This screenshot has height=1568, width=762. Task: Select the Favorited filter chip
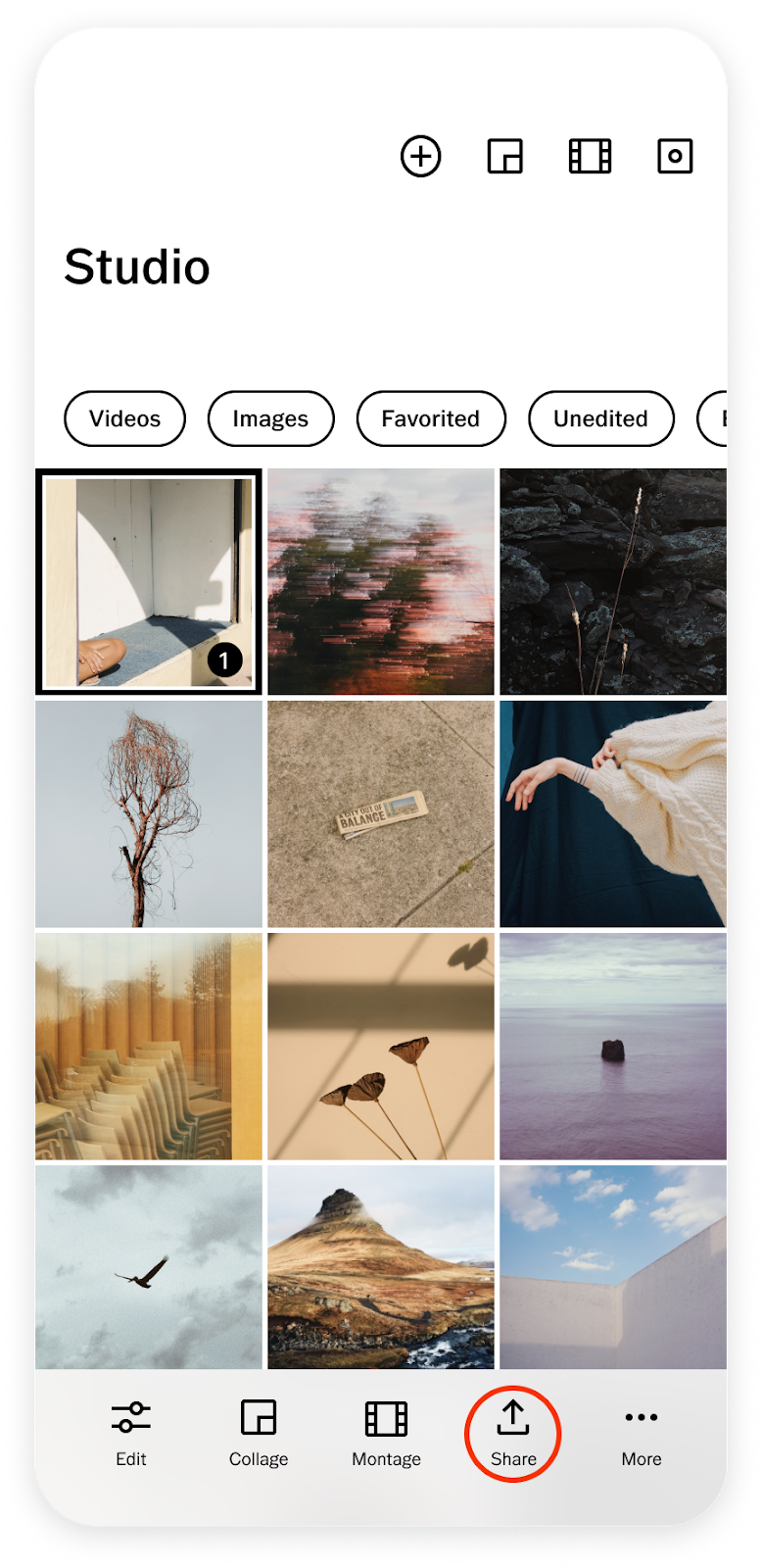coord(431,418)
